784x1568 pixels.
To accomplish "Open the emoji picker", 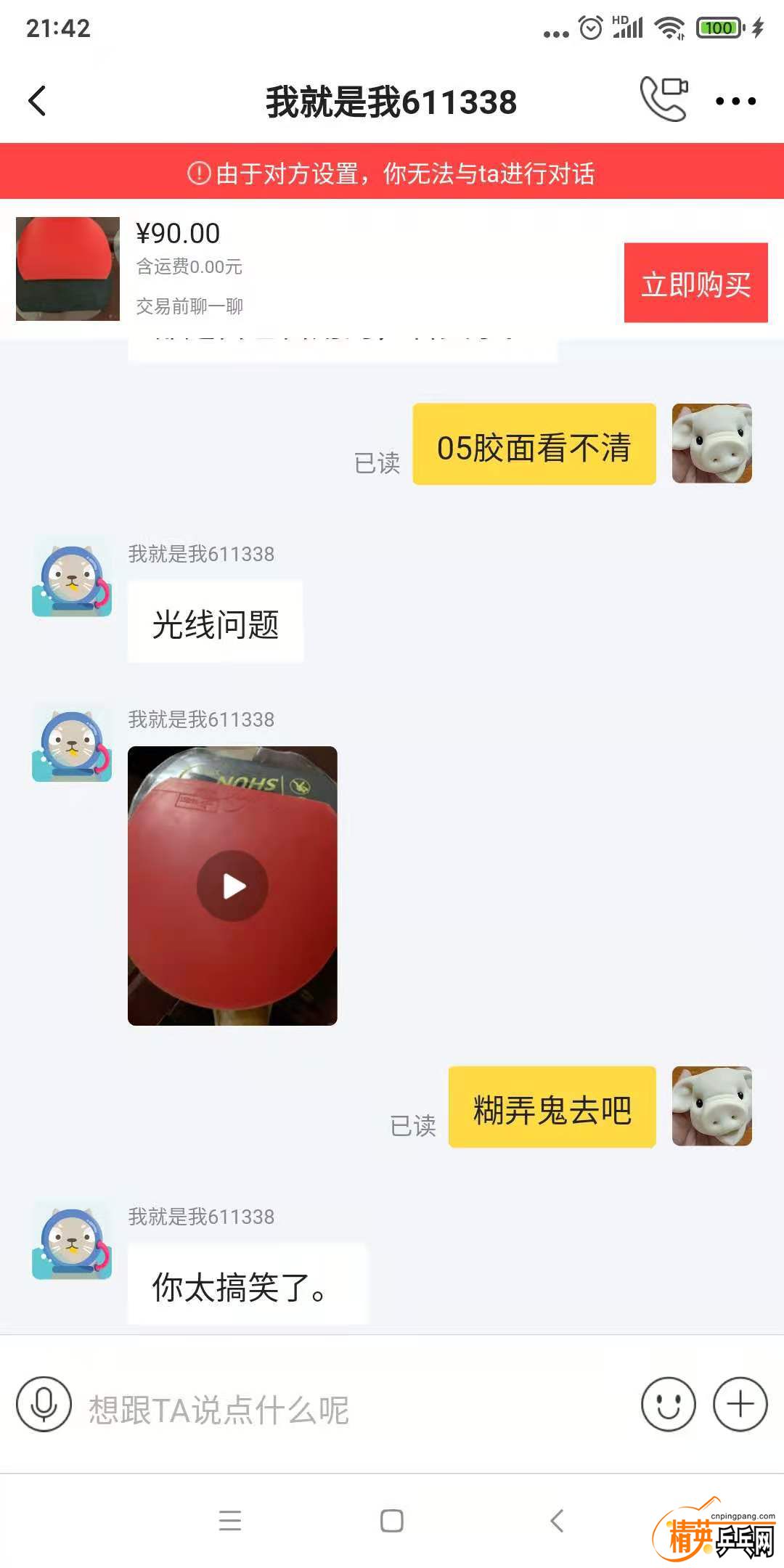I will pos(668,1404).
